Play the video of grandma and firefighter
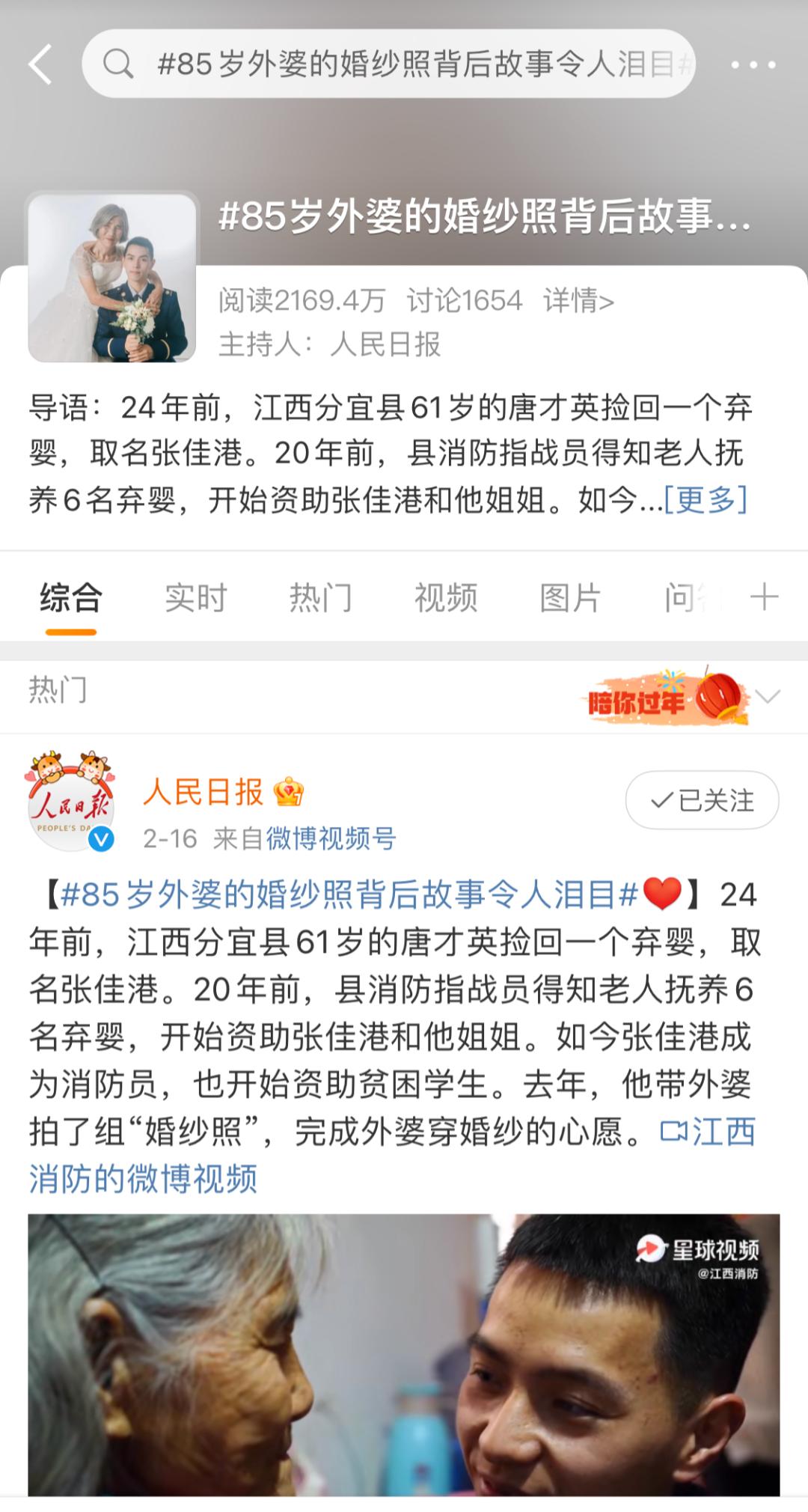Screen dimensions: 808x1512 pos(404,1355)
